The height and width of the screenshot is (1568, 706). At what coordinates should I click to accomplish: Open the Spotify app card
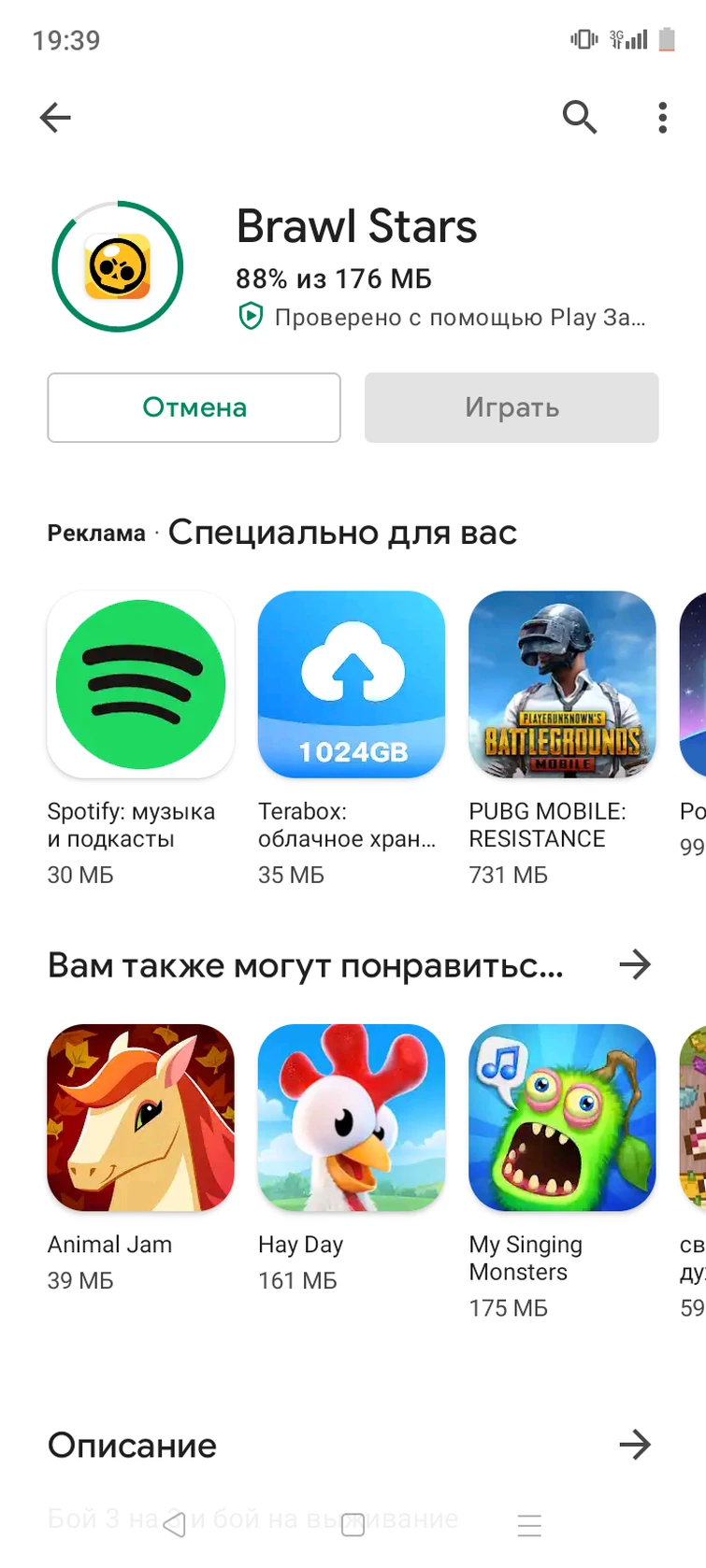[x=140, y=685]
